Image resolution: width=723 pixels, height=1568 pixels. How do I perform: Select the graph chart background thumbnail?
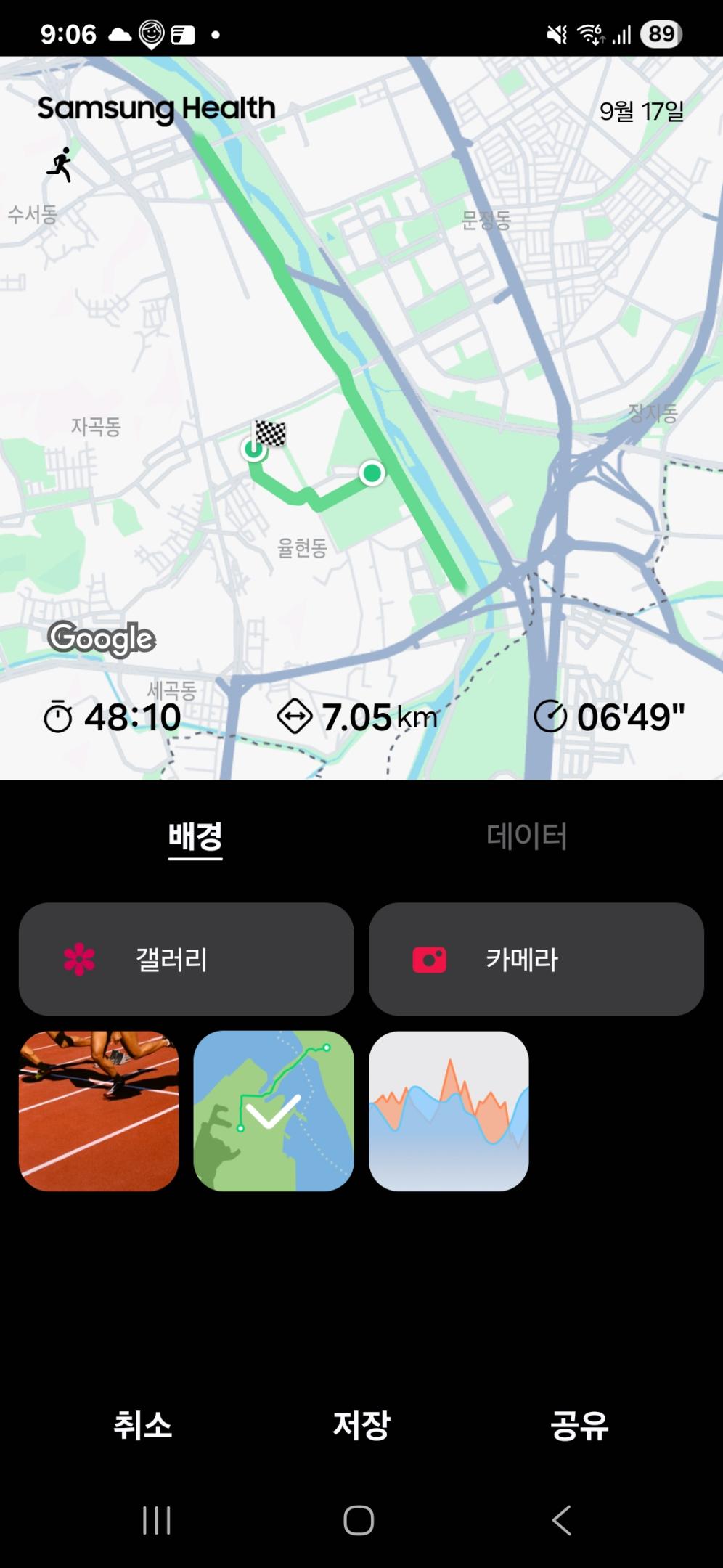point(449,1111)
